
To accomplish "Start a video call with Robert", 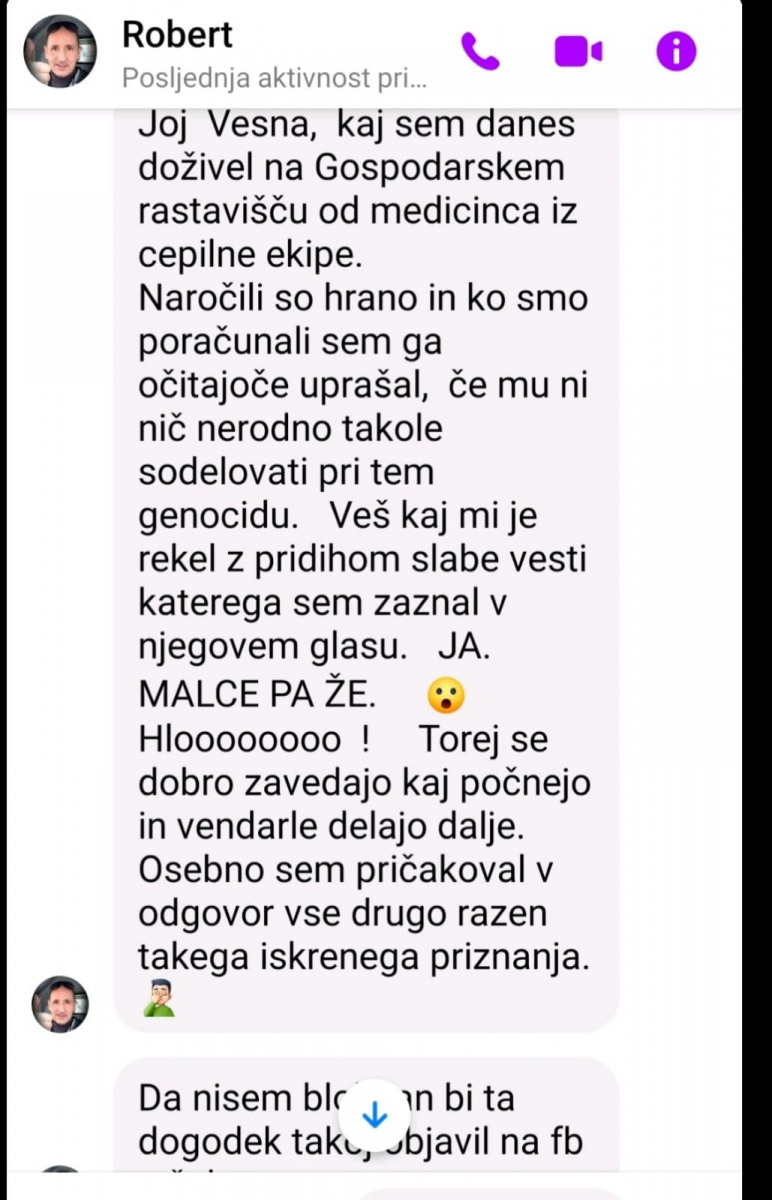I will pos(578,52).
